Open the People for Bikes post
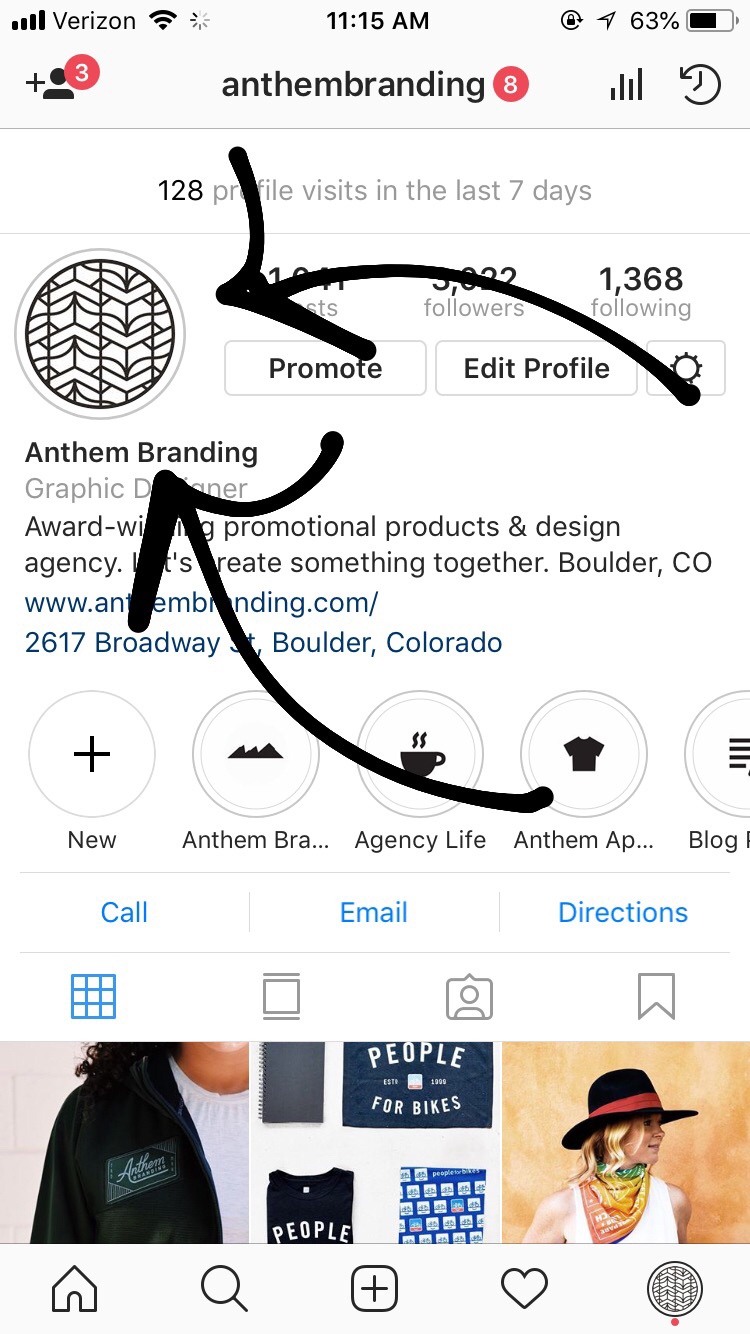 tap(375, 1142)
